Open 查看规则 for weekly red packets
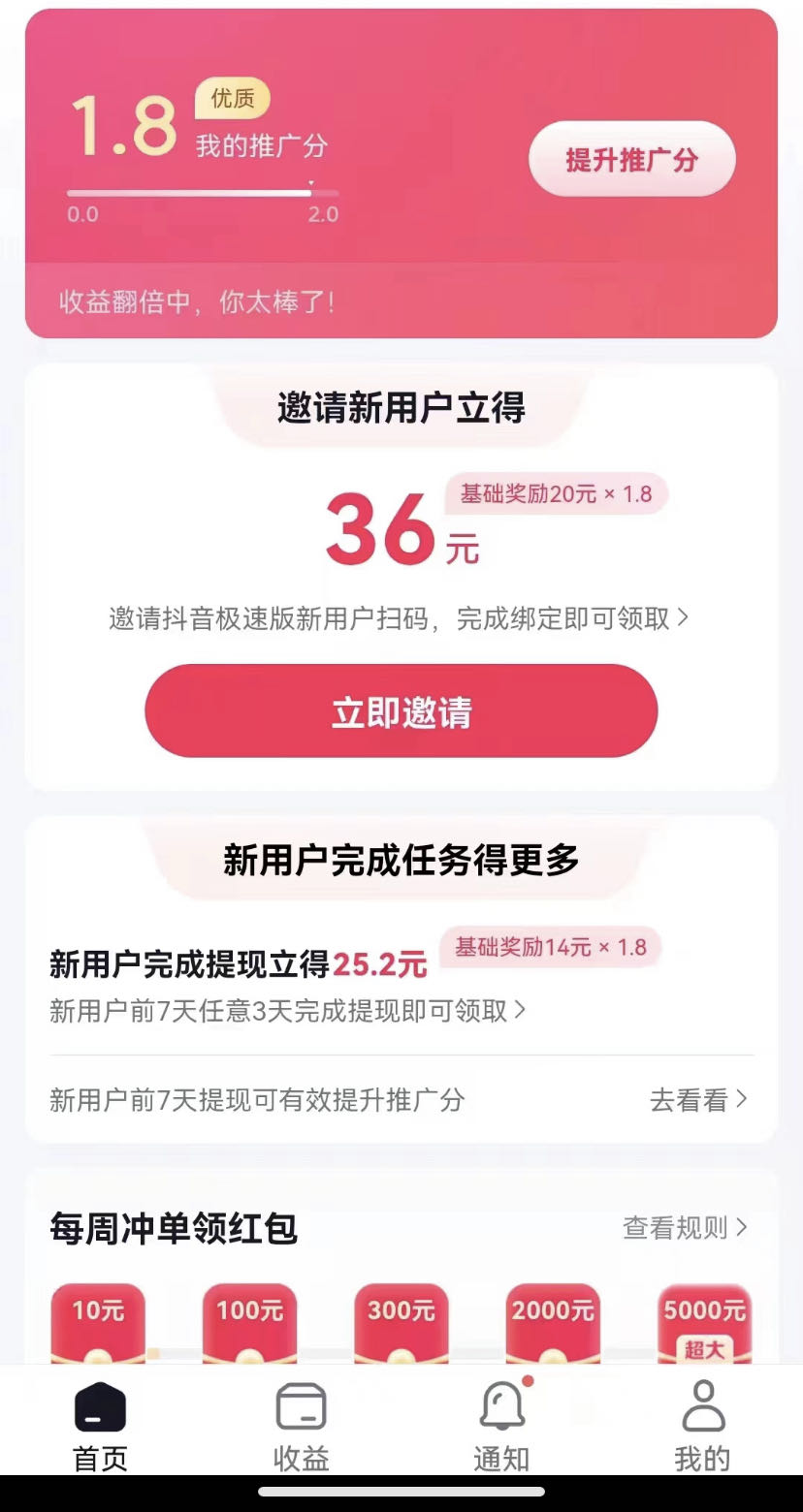Viewport: 803px width, 1512px height. [x=685, y=1228]
